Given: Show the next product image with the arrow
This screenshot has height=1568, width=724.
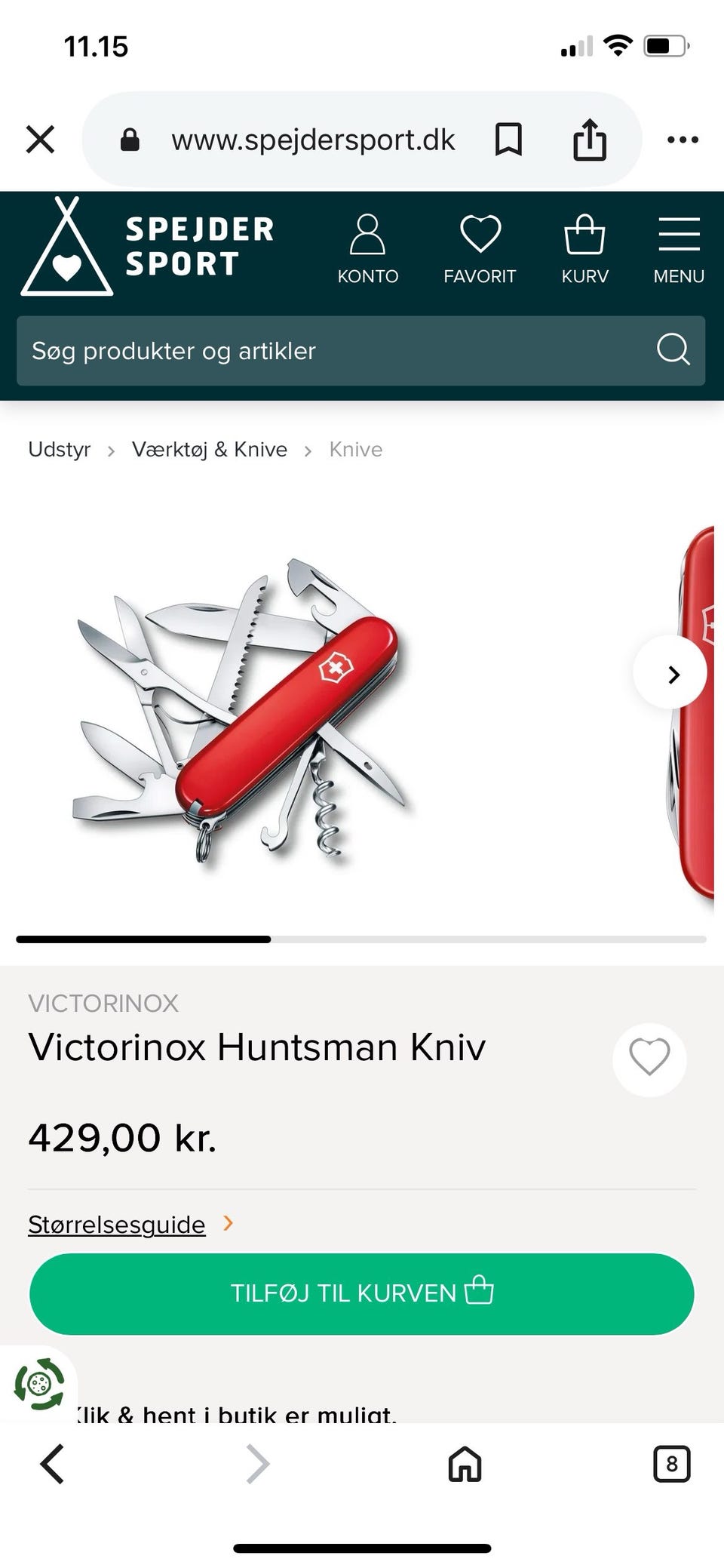Looking at the screenshot, I should pyautogui.click(x=670, y=673).
